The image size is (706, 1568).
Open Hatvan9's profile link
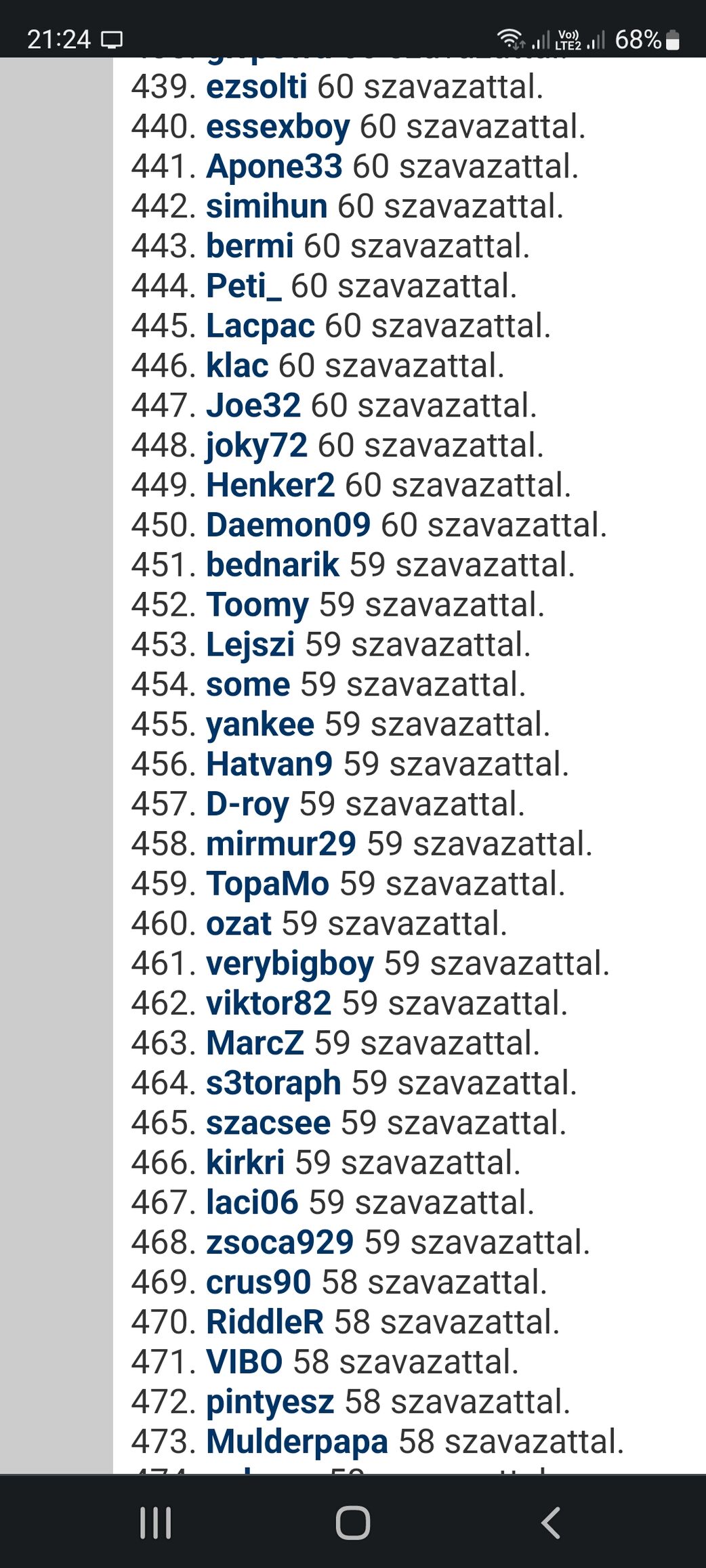point(269,765)
